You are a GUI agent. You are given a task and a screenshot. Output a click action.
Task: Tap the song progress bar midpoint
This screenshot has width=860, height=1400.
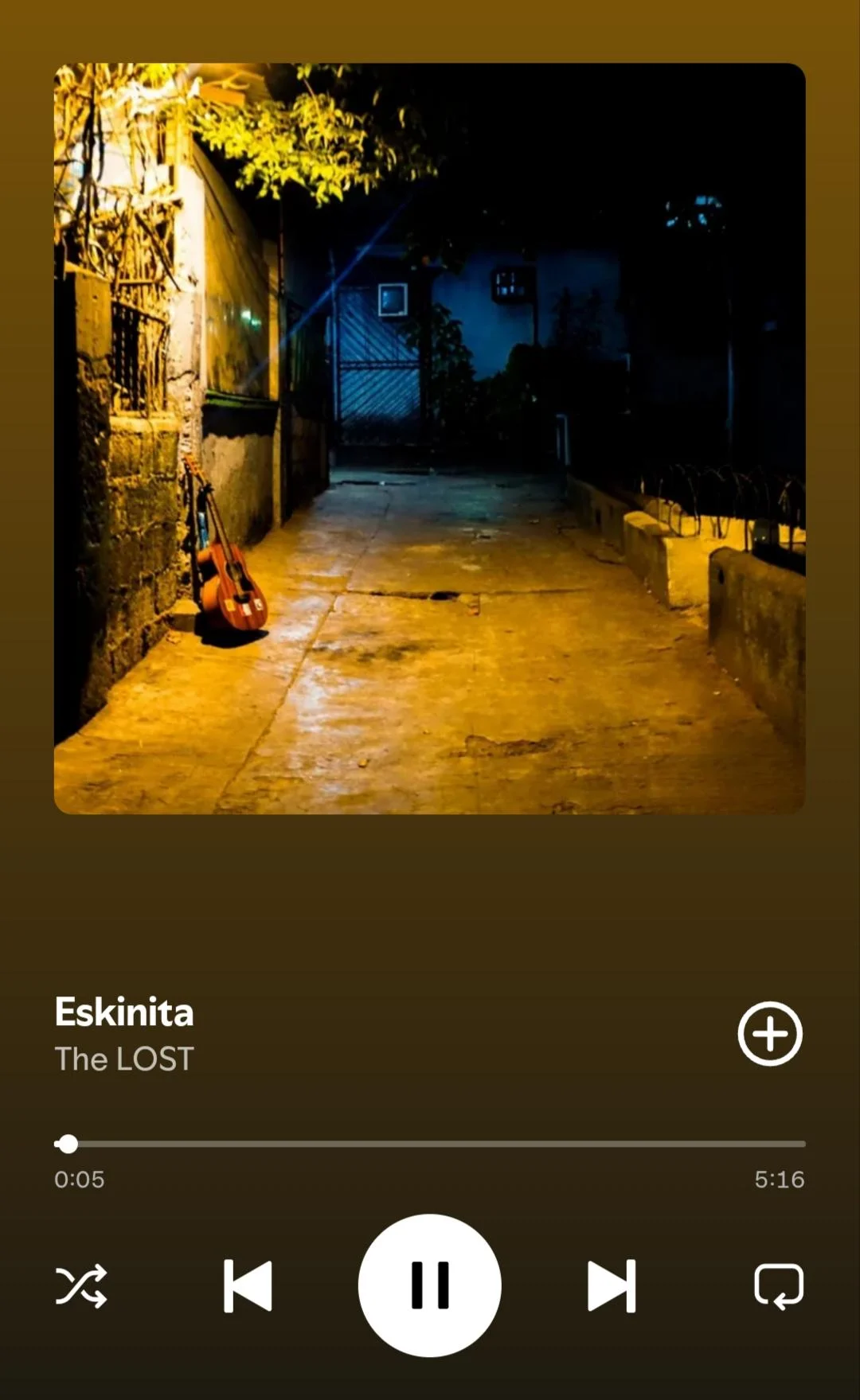[430, 1144]
